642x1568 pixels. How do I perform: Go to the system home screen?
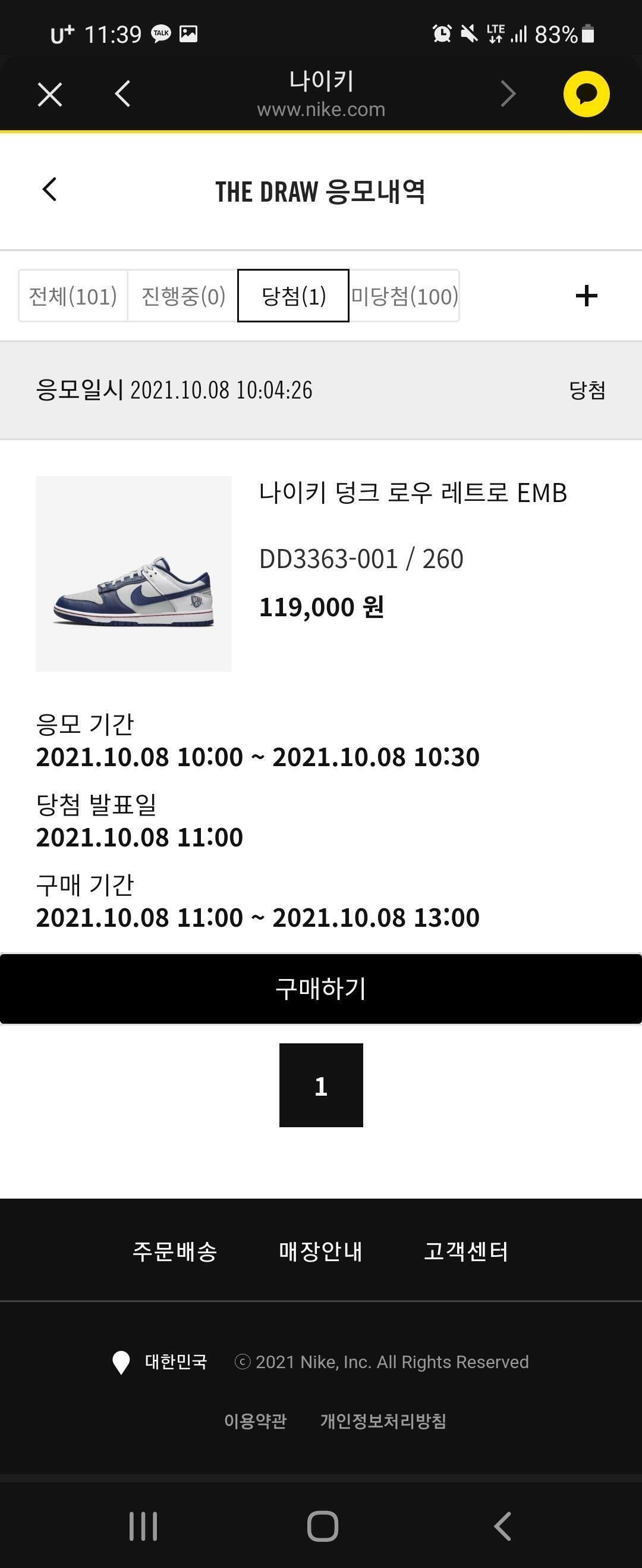(x=322, y=1526)
